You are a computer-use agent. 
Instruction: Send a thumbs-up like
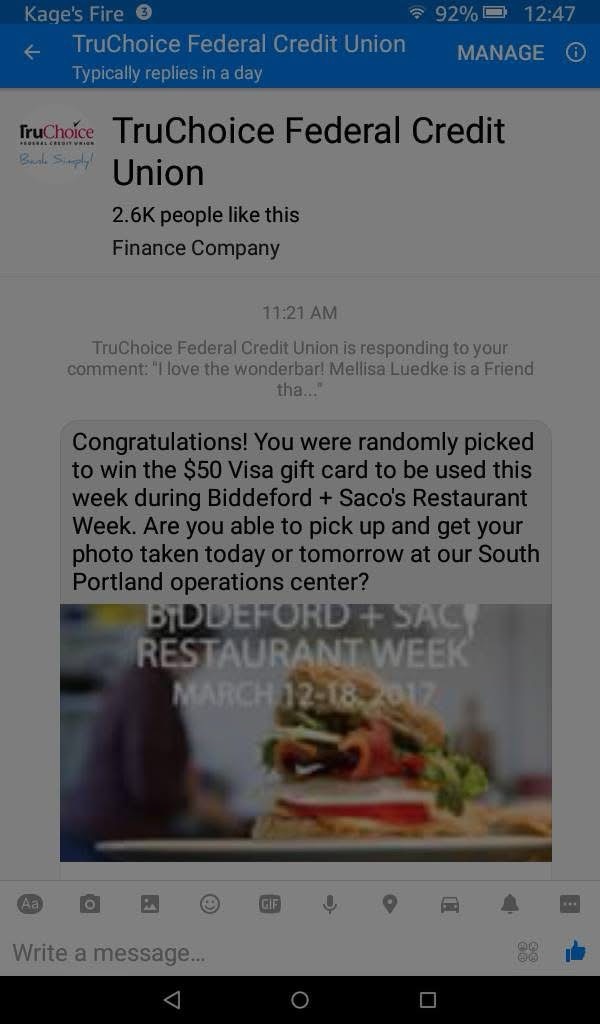[x=575, y=952]
